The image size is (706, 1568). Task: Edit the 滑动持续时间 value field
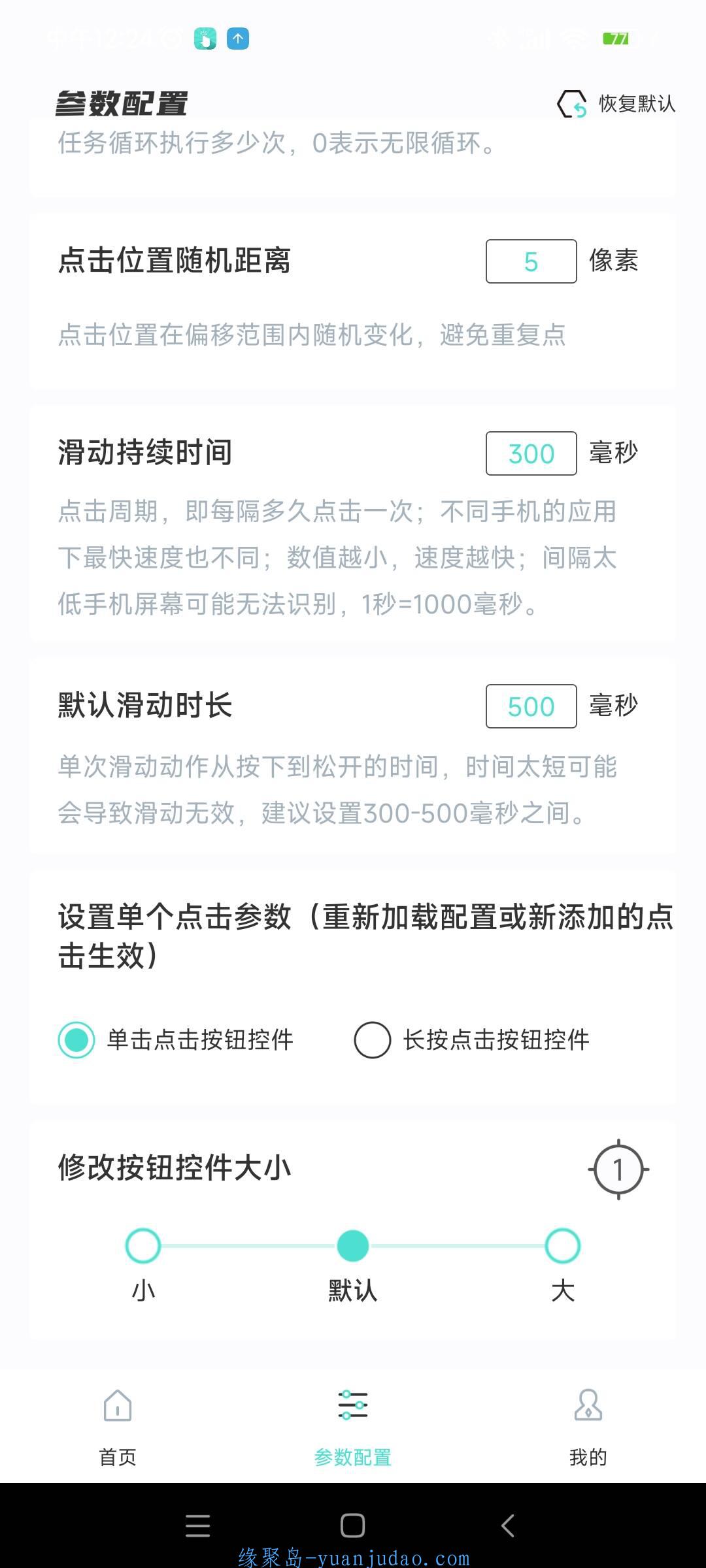[531, 453]
